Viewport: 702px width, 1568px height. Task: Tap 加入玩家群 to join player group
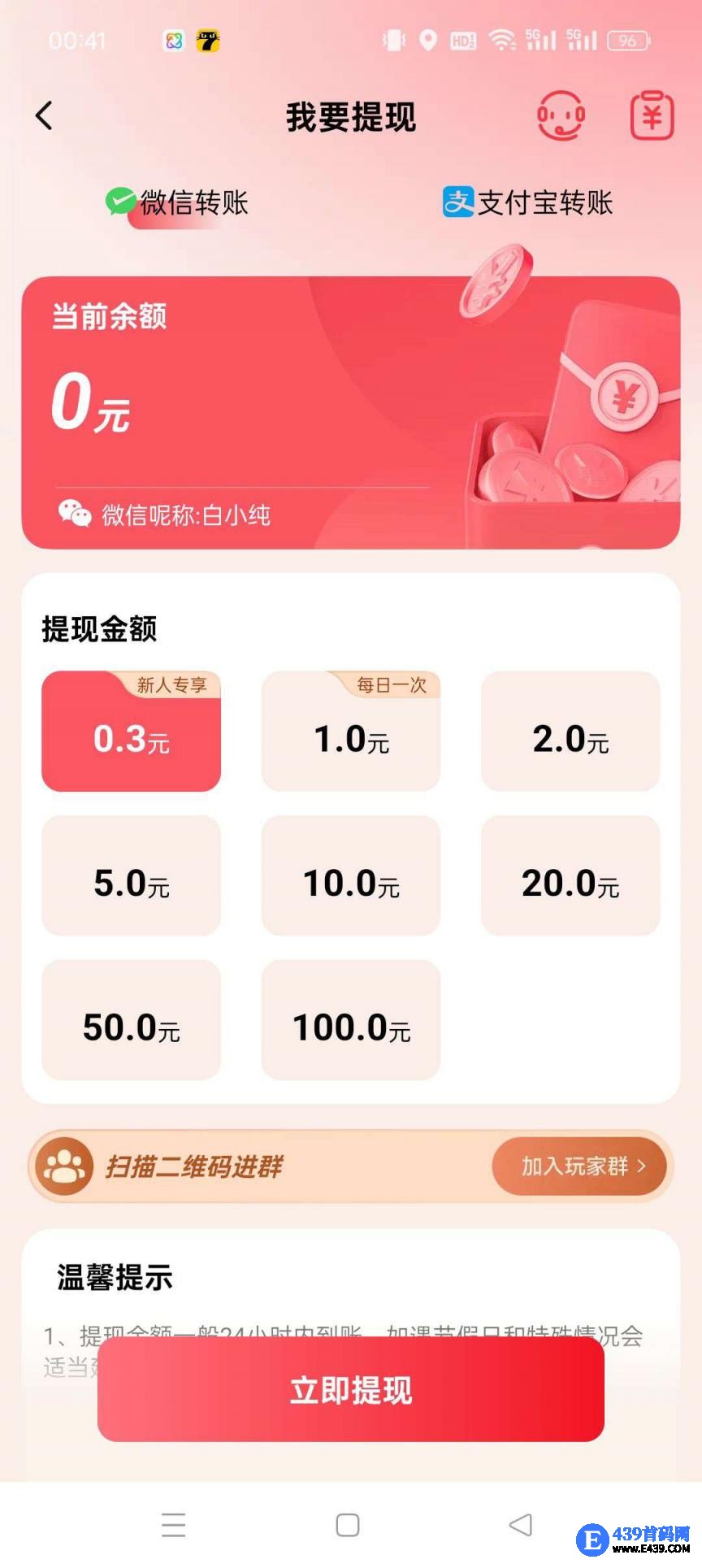[580, 1166]
